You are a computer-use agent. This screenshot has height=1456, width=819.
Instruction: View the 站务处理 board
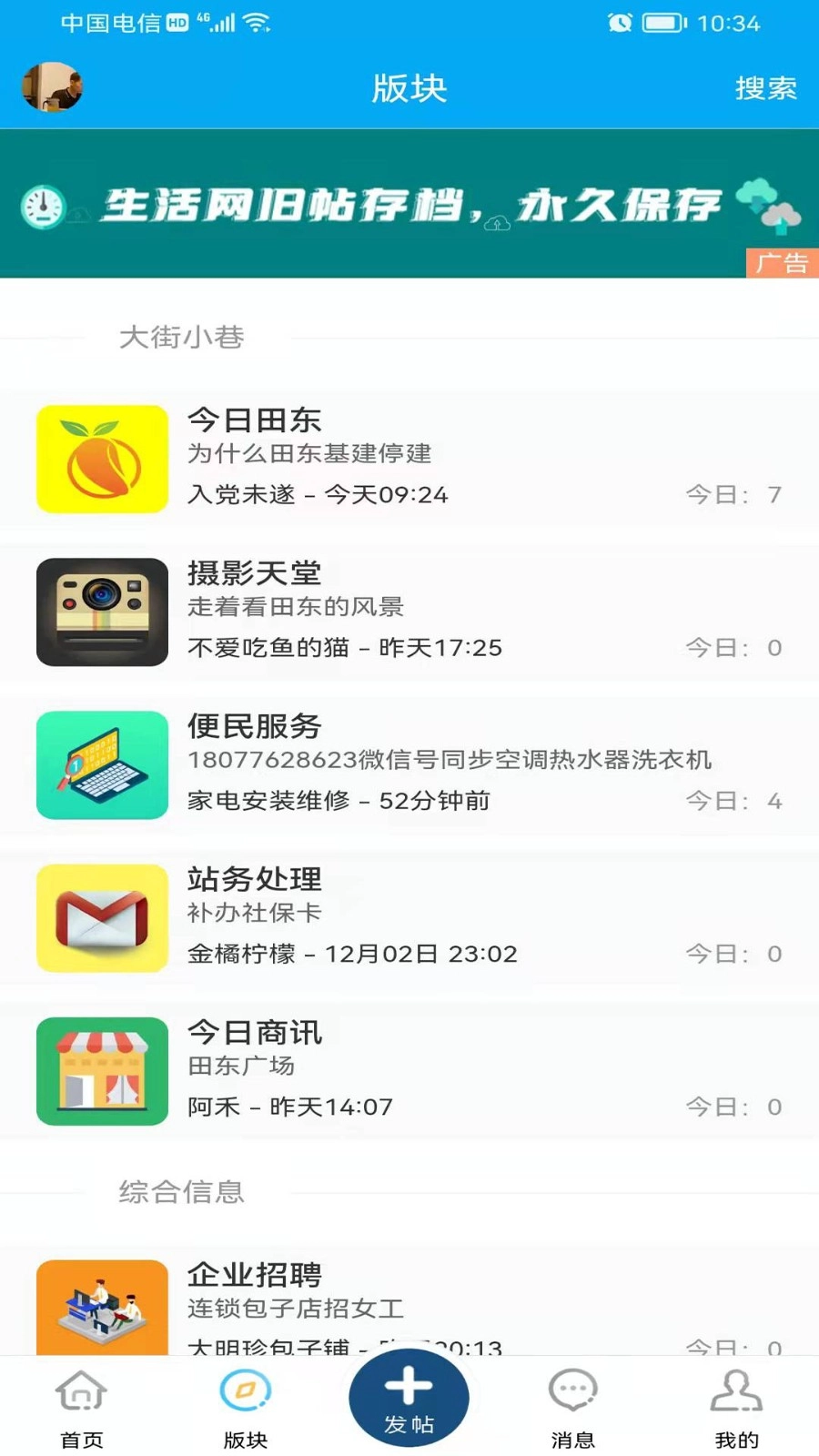pos(409,917)
